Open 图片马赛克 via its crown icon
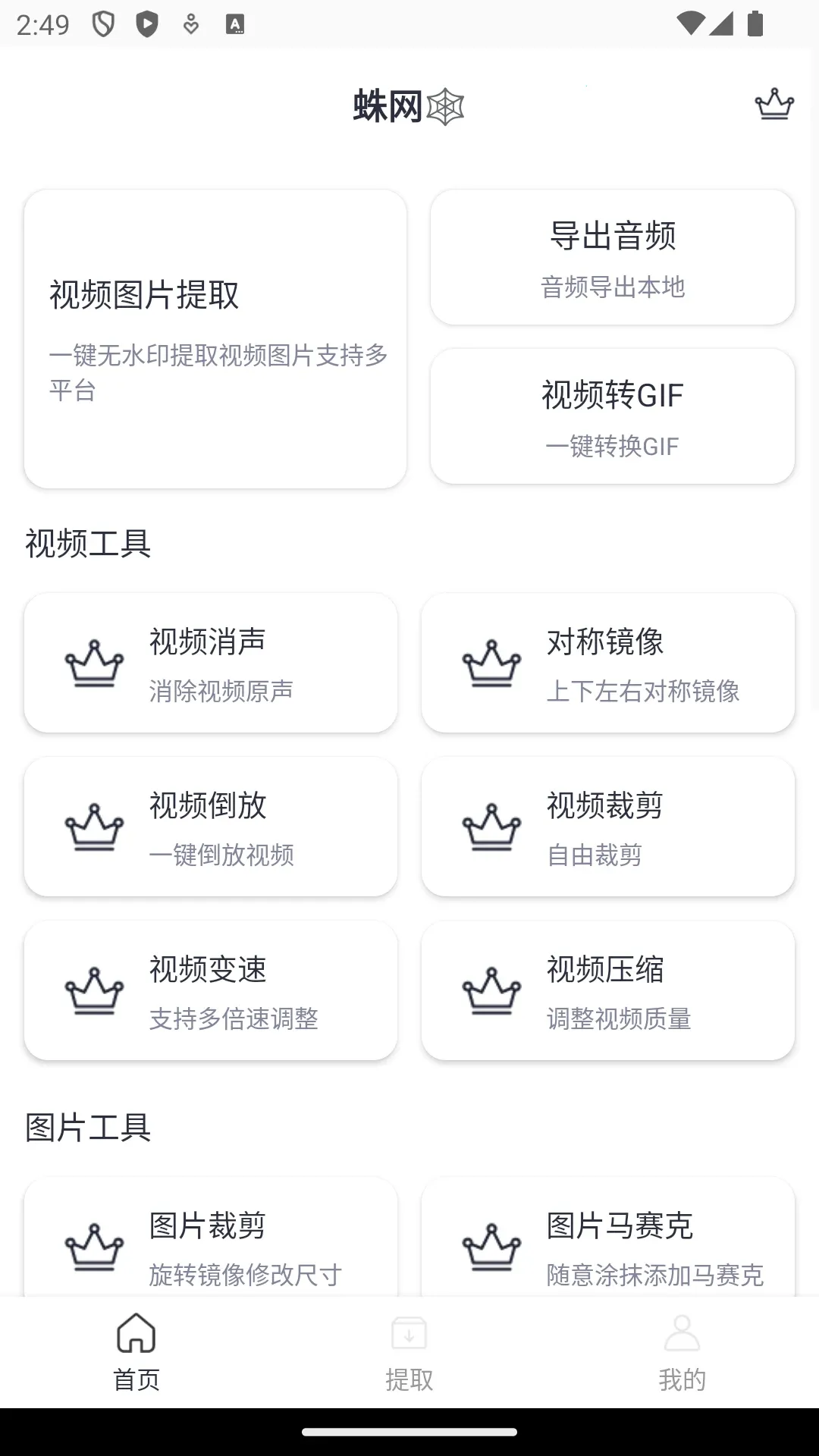This screenshot has height=1456, width=819. [491, 1246]
